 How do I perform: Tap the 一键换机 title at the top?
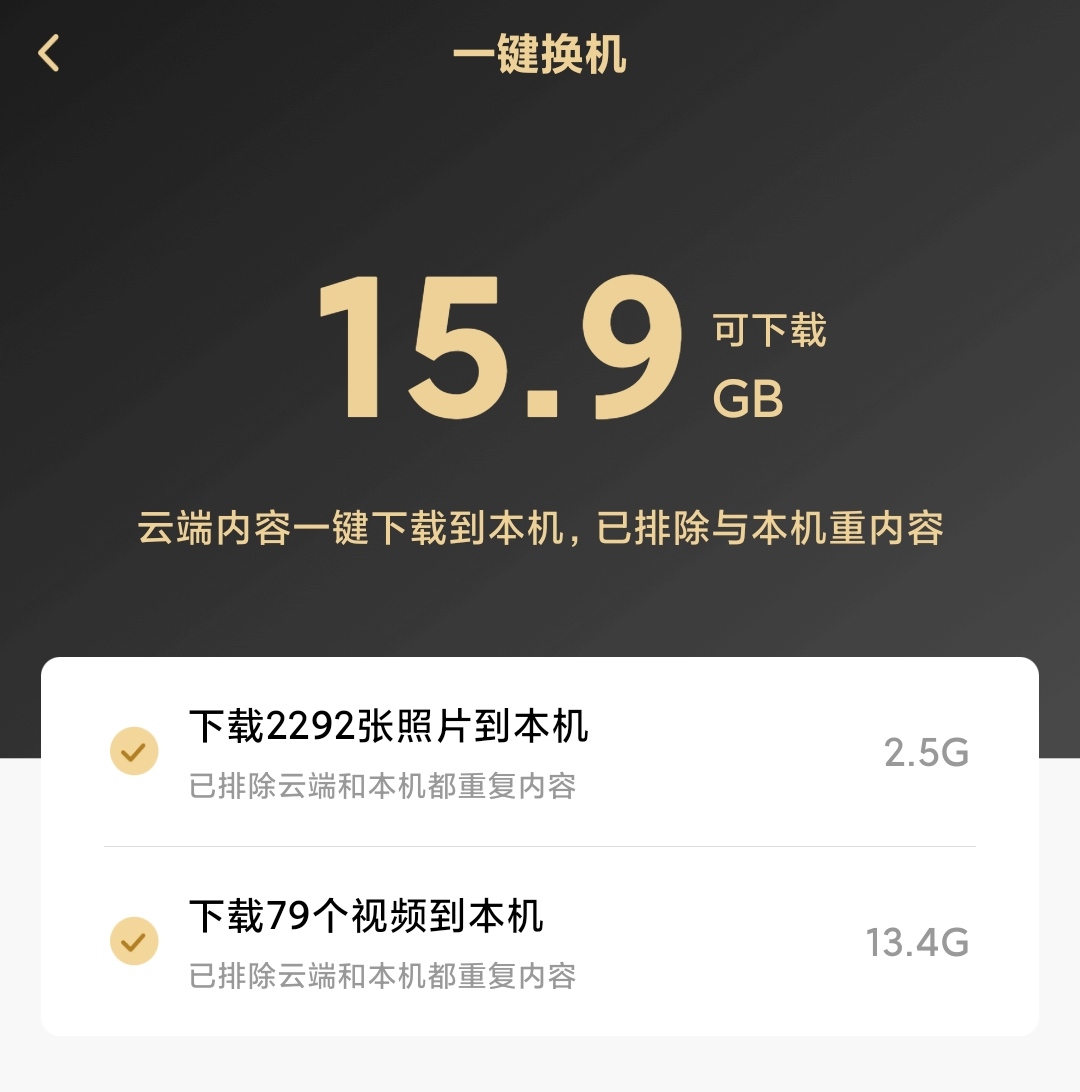coord(540,57)
